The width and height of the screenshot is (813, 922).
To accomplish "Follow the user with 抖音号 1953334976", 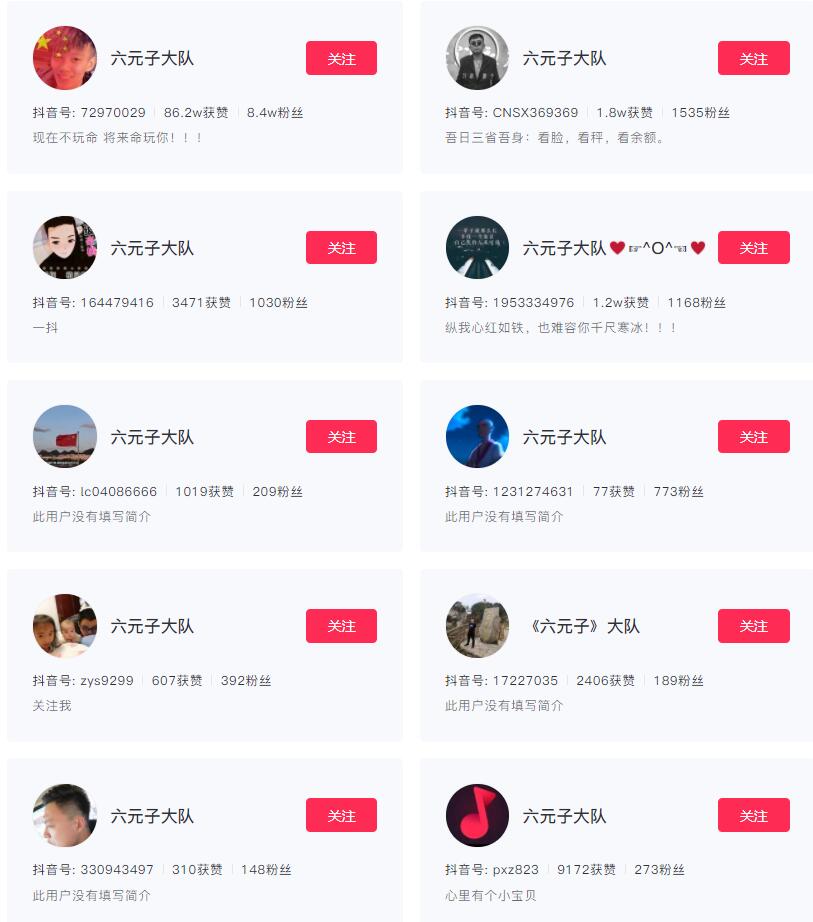I will coord(753,247).
